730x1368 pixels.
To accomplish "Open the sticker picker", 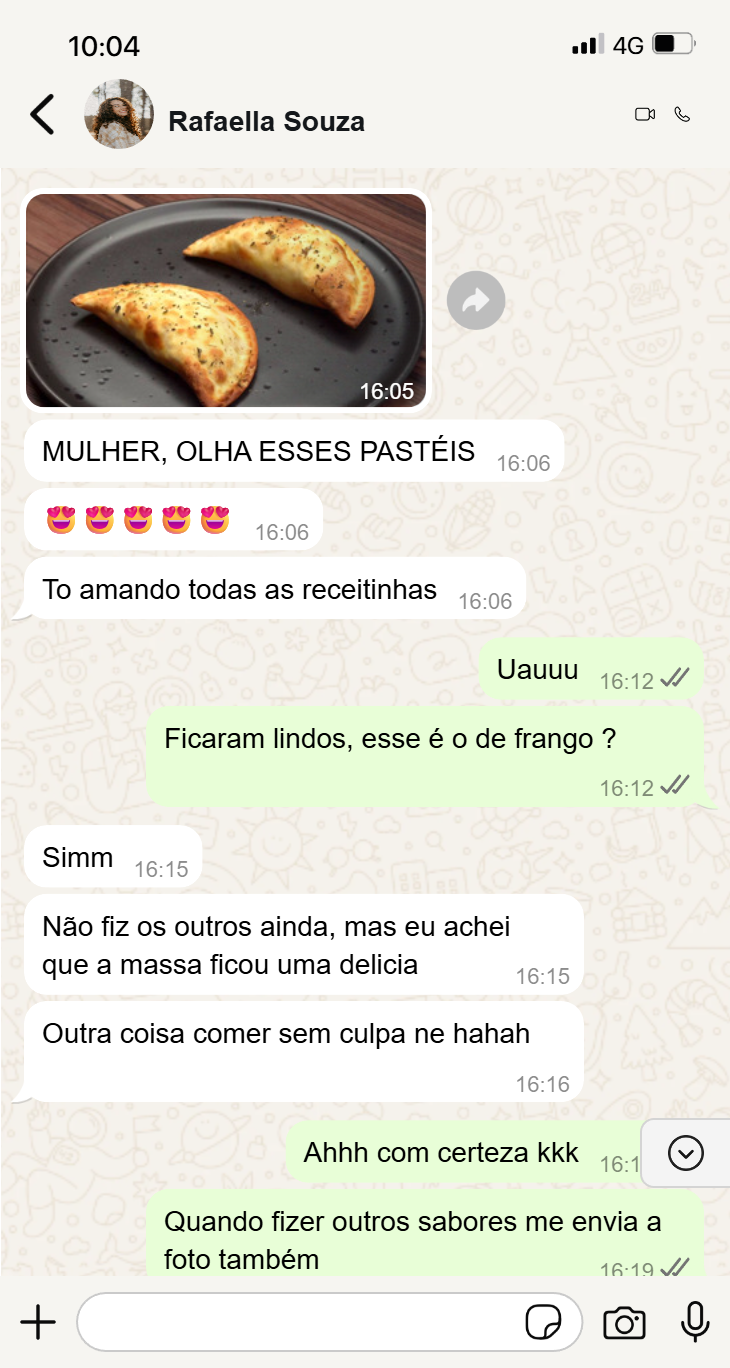I will tap(544, 1323).
